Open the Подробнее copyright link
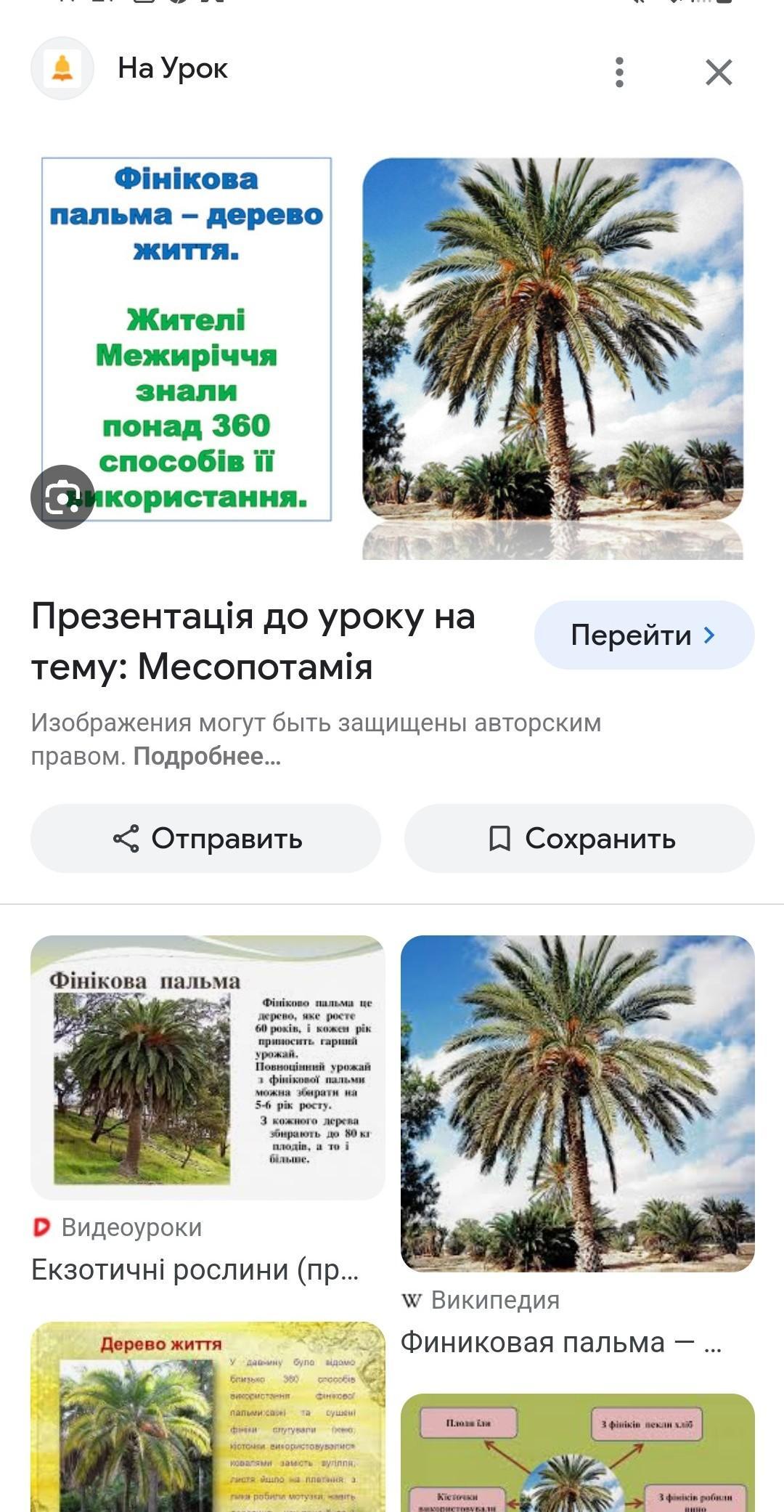Viewport: 784px width, 1512px height. point(206,757)
